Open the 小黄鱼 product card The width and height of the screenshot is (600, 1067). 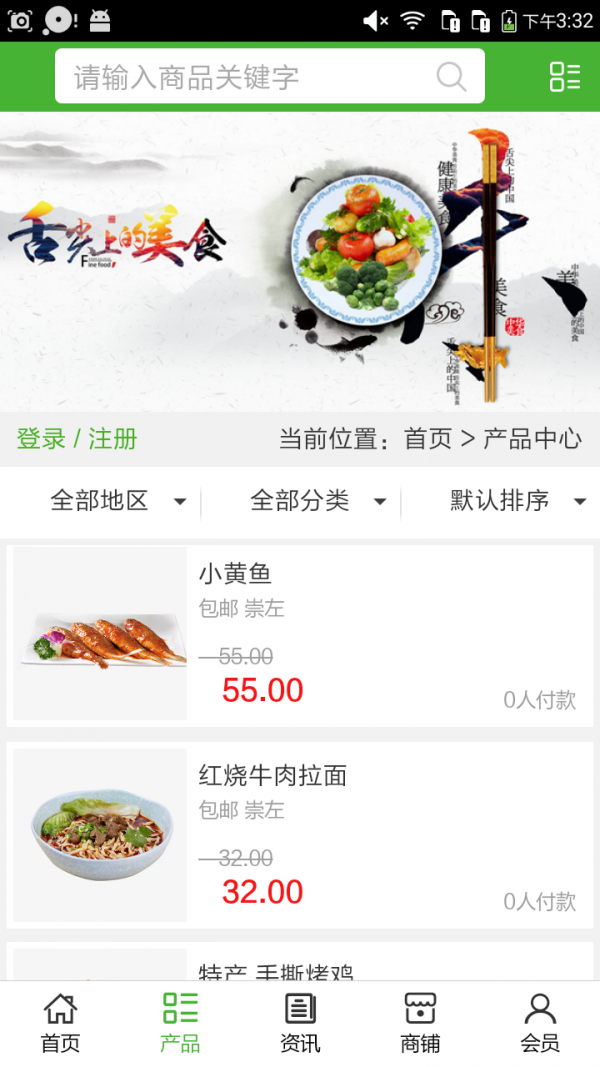[300, 634]
